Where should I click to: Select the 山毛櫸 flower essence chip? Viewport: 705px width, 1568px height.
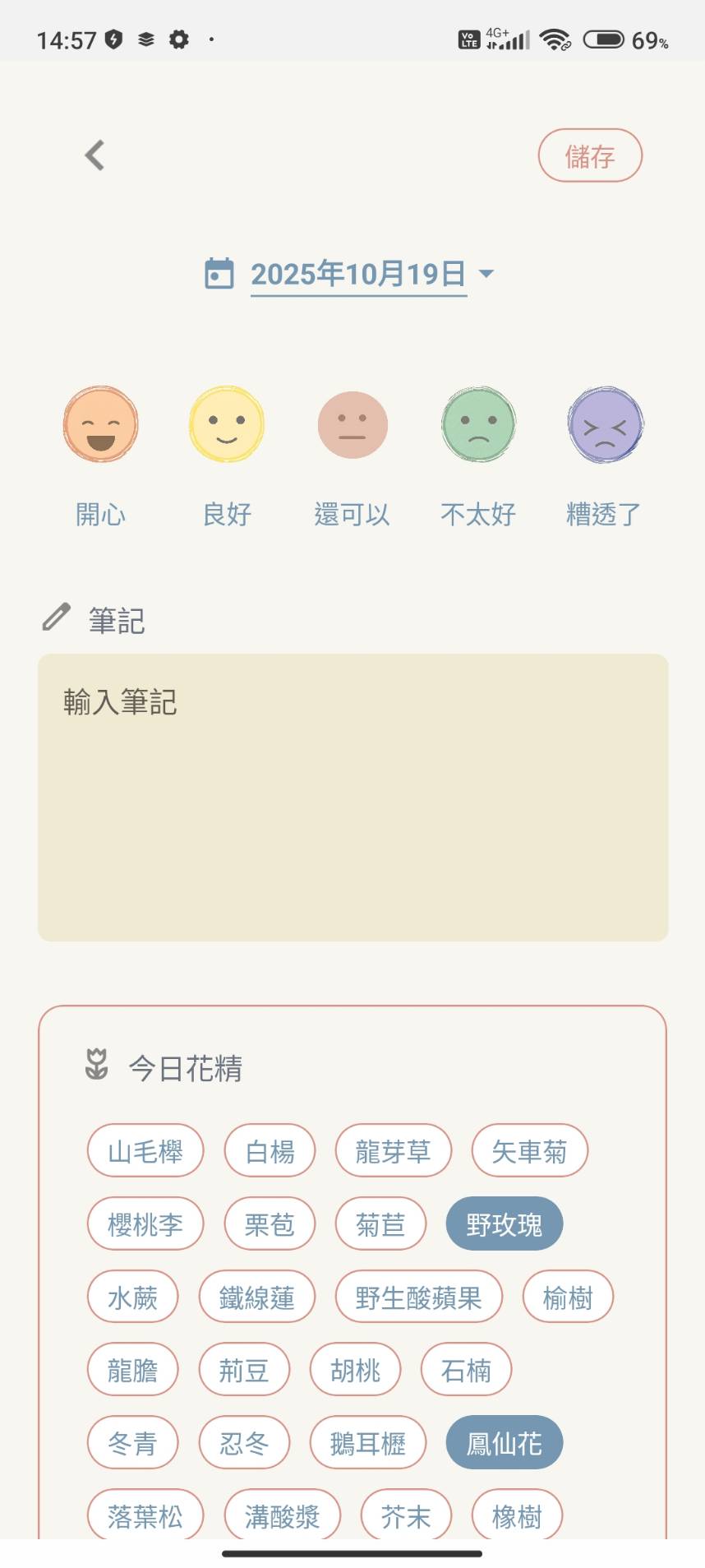tap(145, 1151)
